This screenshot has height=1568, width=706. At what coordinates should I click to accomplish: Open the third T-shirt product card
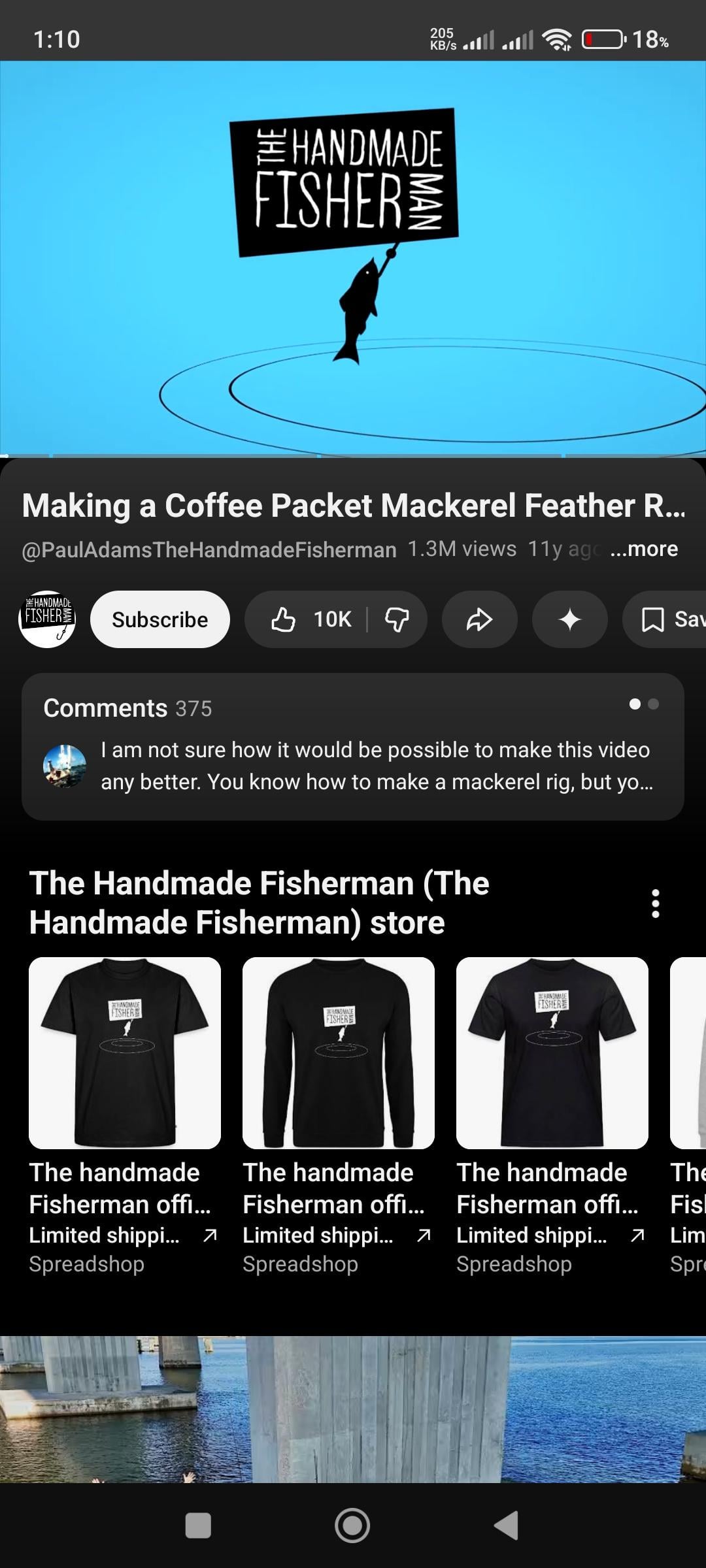552,1053
